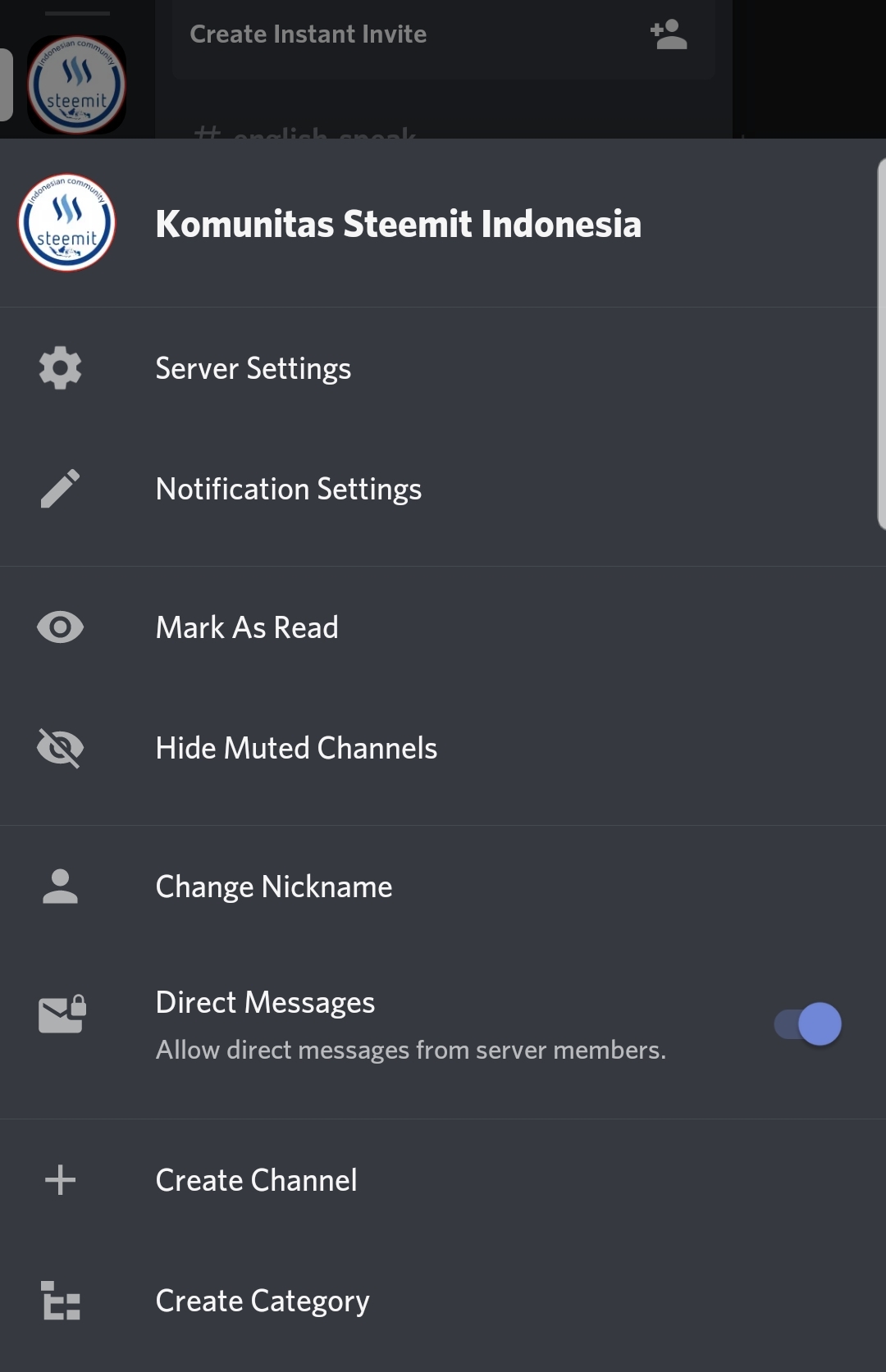Click the add-member invite icon
This screenshot has width=886, height=1372.
tap(668, 34)
